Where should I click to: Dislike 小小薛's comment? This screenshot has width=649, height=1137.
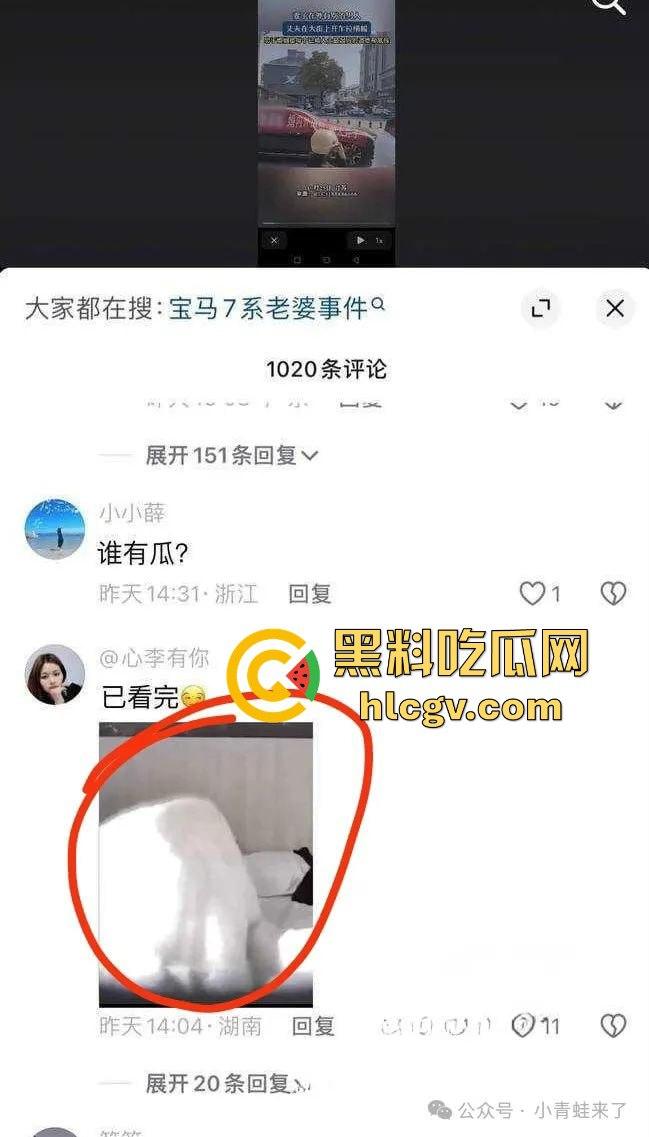(x=612, y=594)
